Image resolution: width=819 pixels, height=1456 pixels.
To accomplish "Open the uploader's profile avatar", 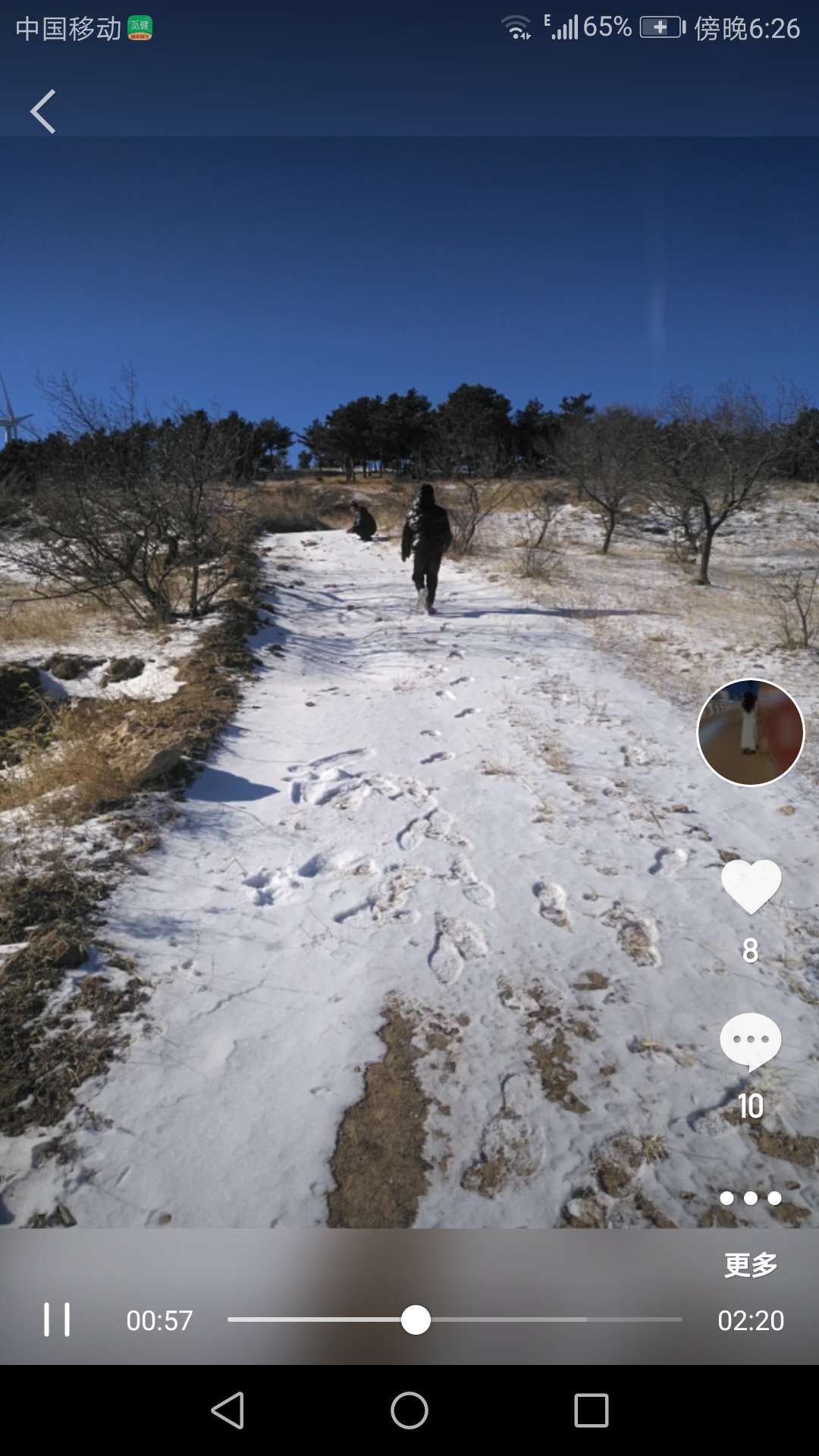I will pyautogui.click(x=750, y=732).
